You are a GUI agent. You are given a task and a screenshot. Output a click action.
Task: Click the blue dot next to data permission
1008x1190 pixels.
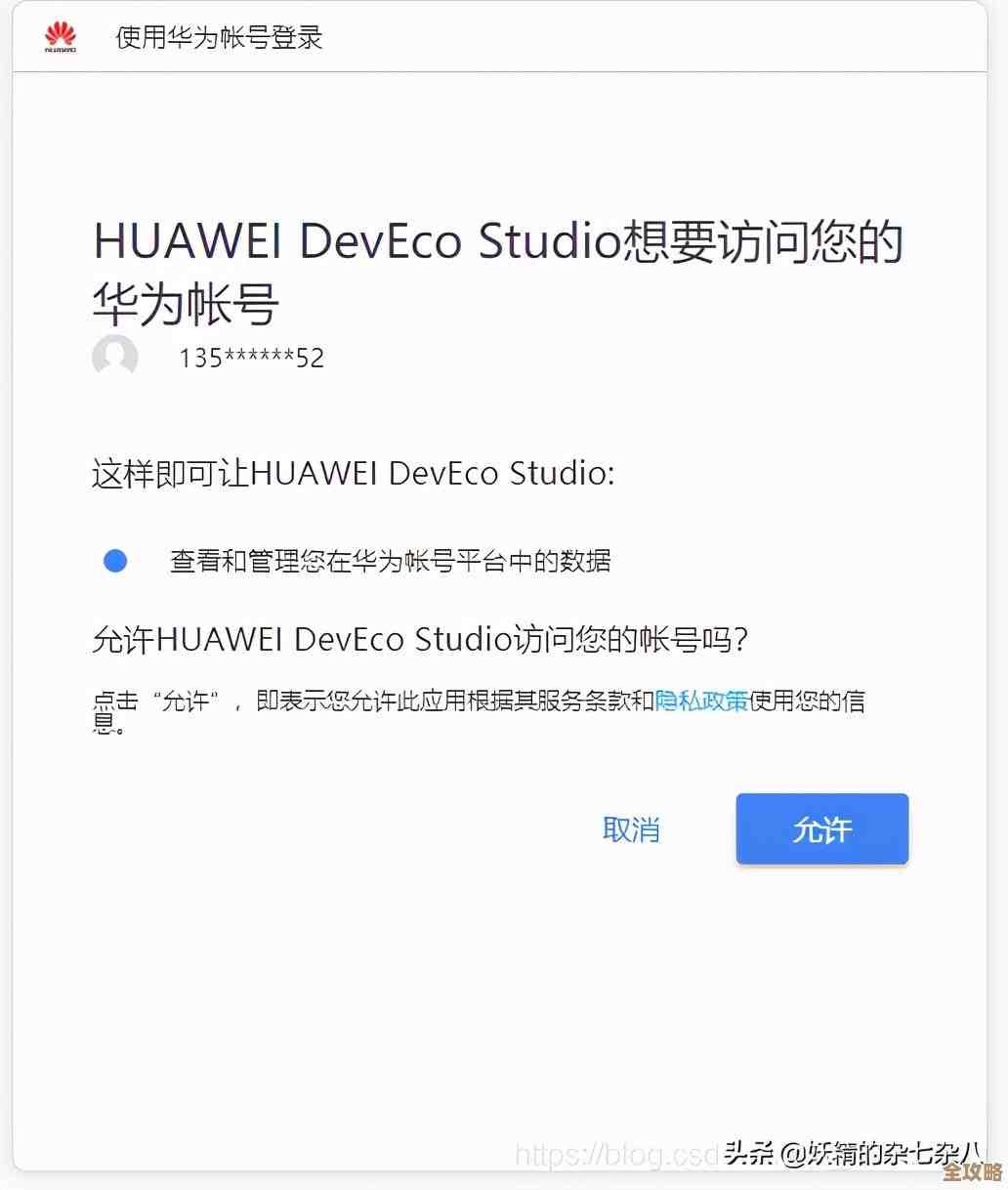[115, 561]
